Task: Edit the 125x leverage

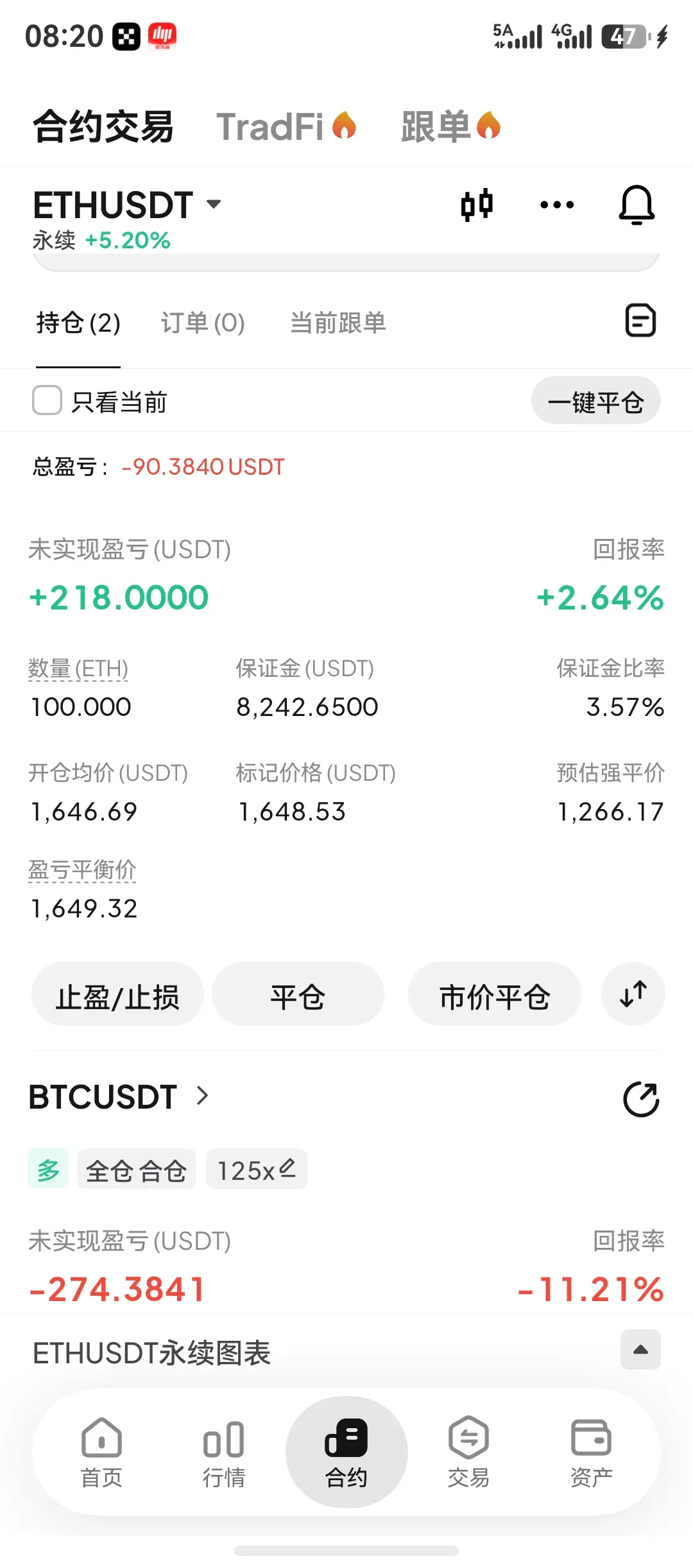Action: pos(257,1169)
